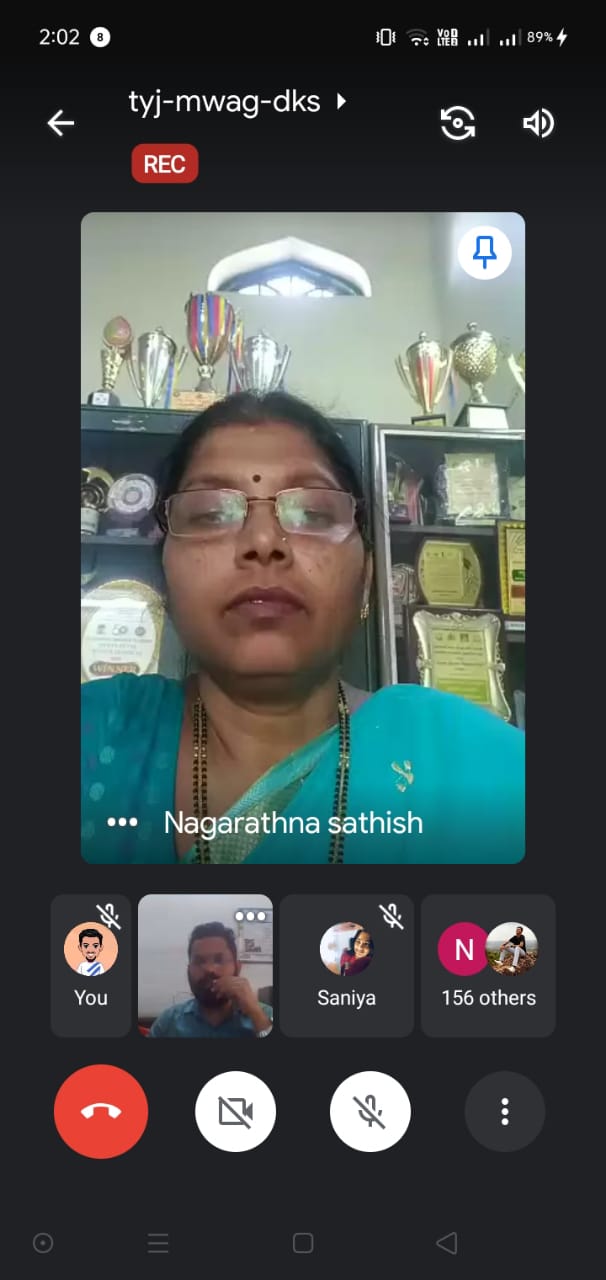This screenshot has height=1280, width=606.
Task: Hang up the call
Action: tap(101, 1111)
